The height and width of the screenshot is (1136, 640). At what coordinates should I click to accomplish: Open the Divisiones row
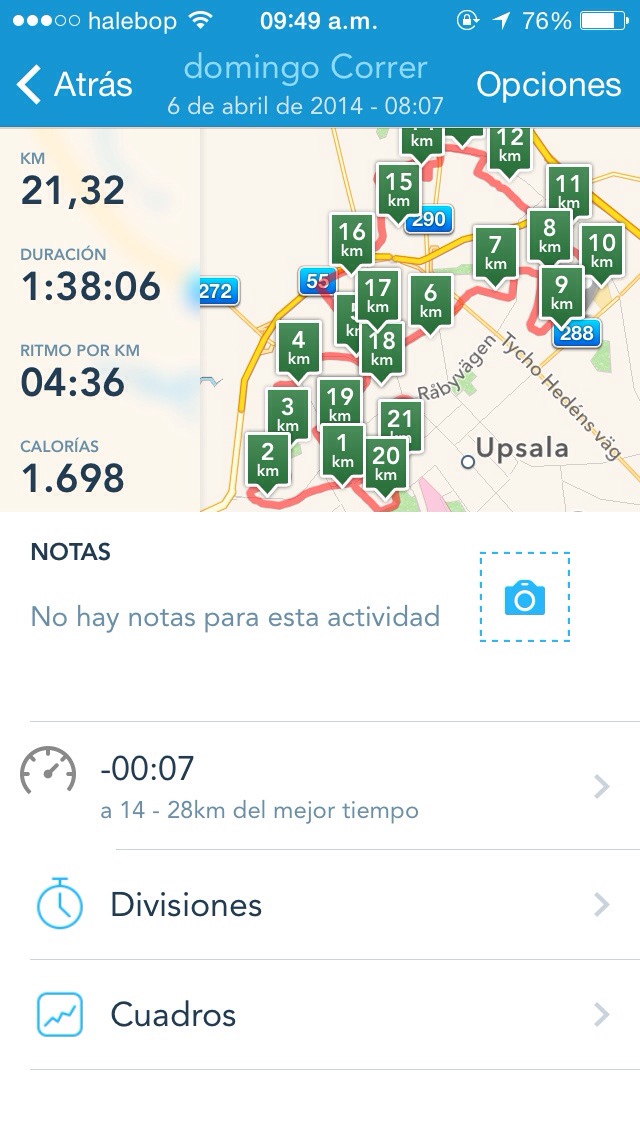tap(320, 905)
